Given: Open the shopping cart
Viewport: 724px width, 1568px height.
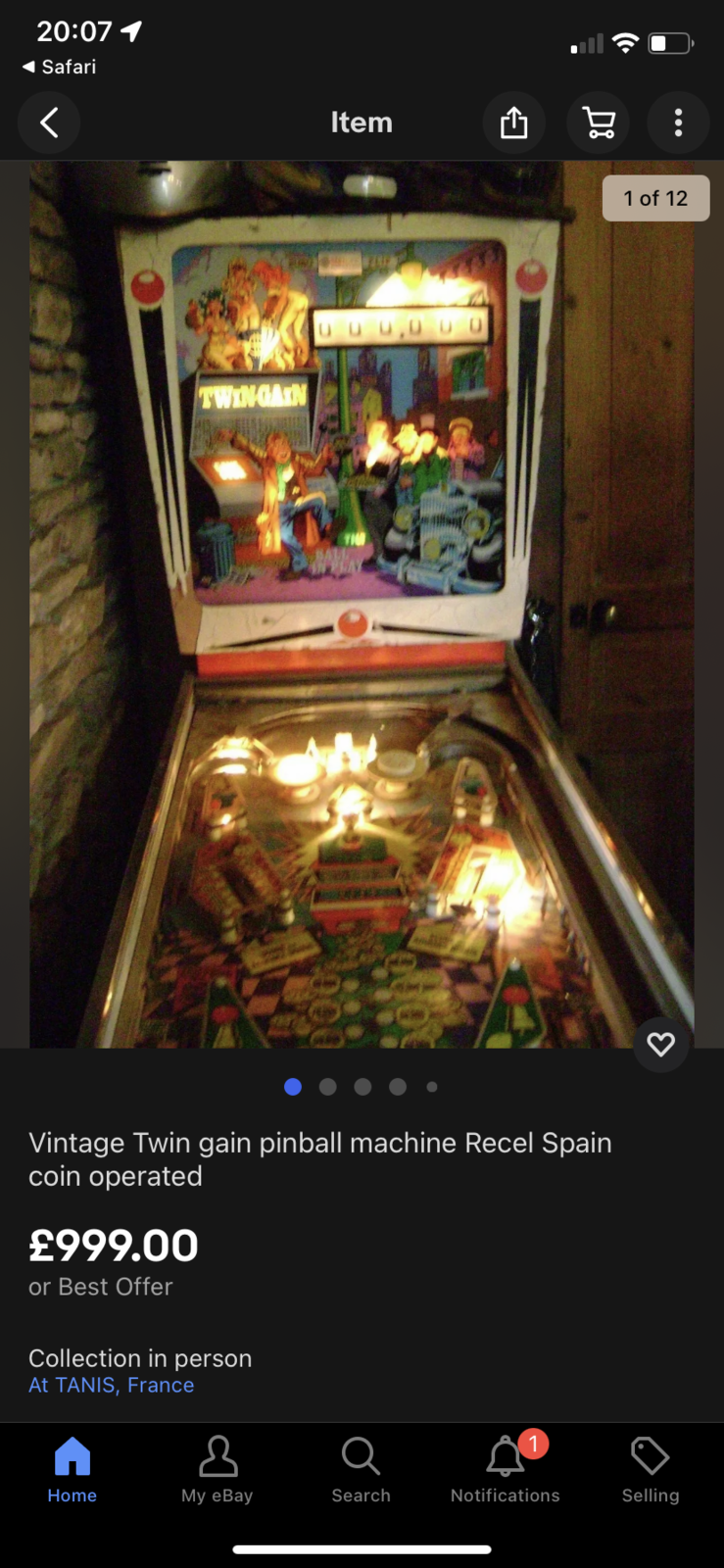Looking at the screenshot, I should click(x=599, y=122).
